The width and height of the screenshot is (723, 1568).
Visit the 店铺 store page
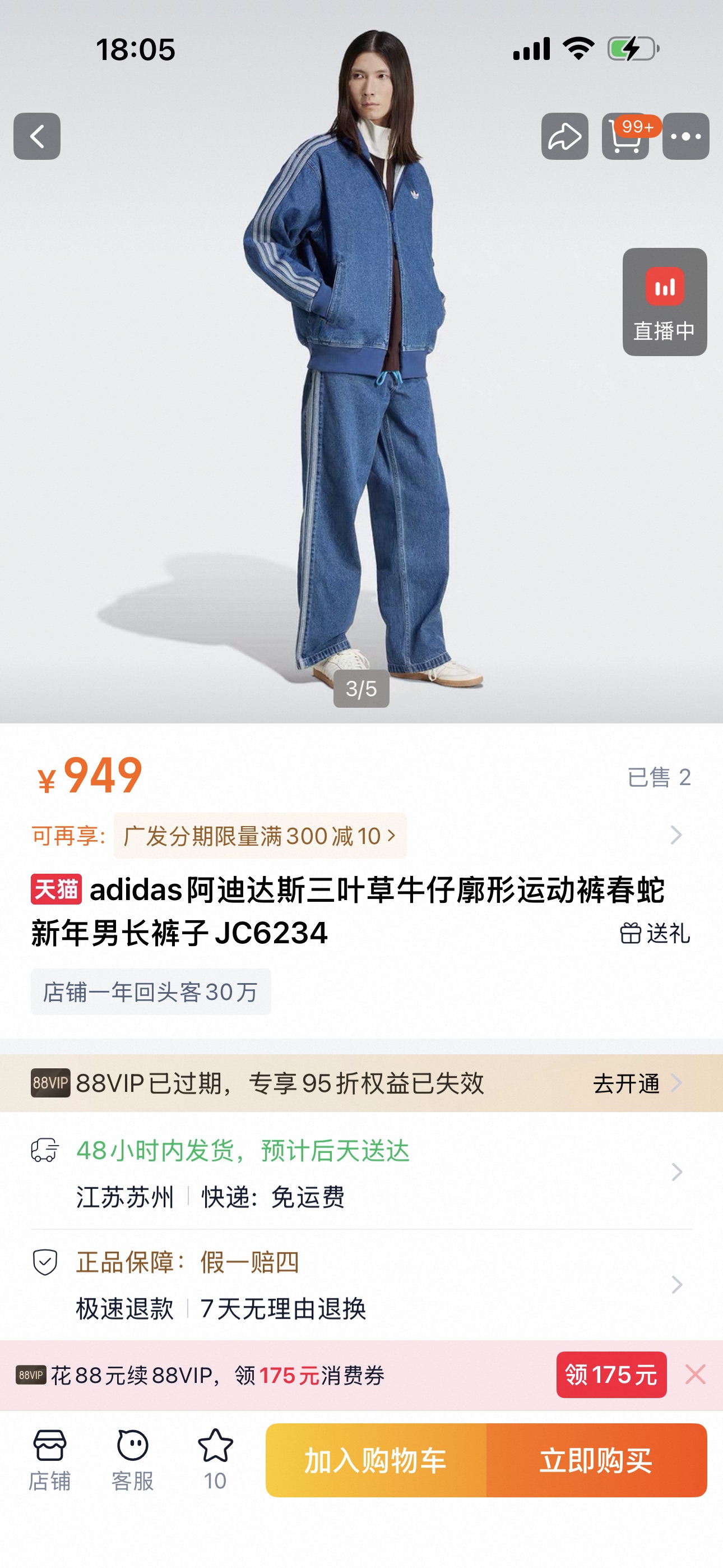pos(49,1460)
